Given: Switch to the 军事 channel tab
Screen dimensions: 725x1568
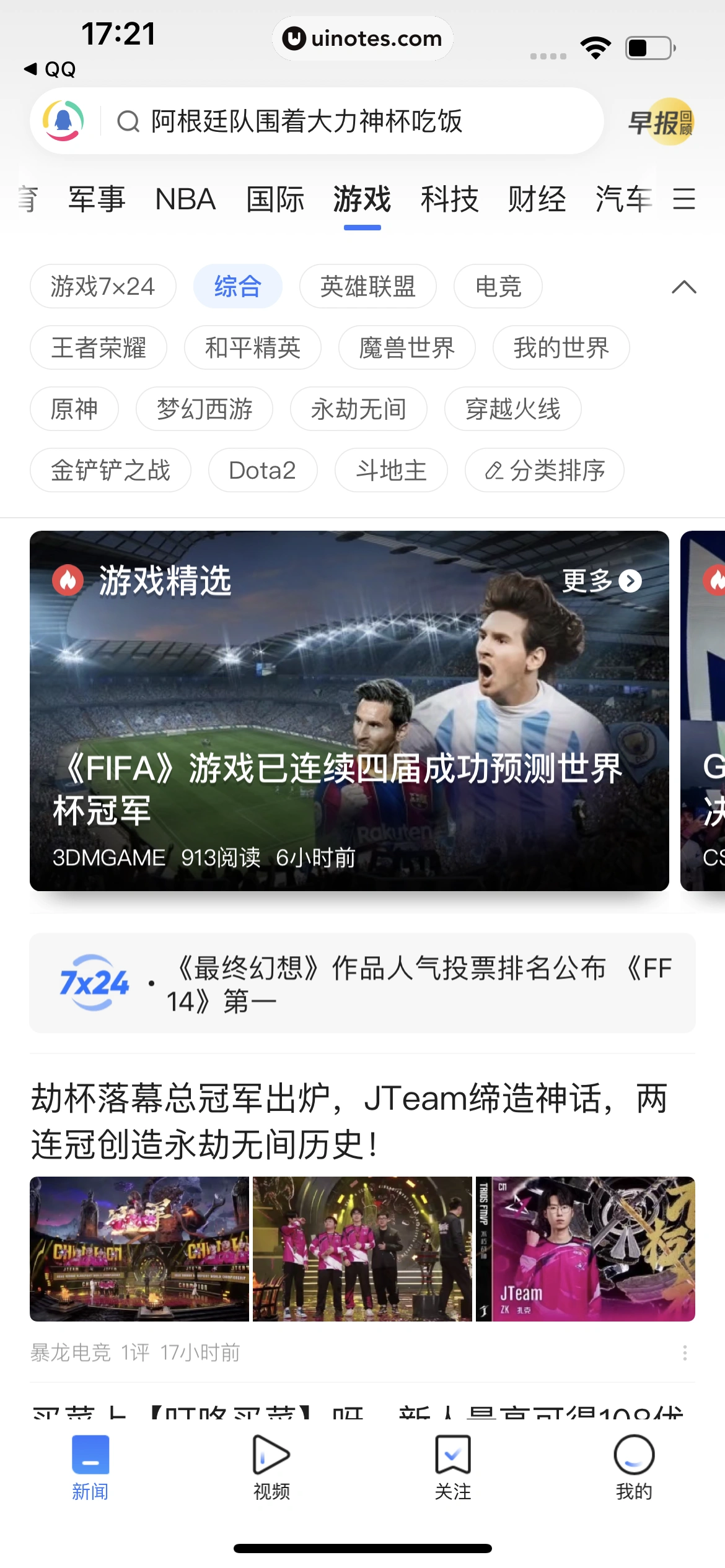Looking at the screenshot, I should 97,199.
